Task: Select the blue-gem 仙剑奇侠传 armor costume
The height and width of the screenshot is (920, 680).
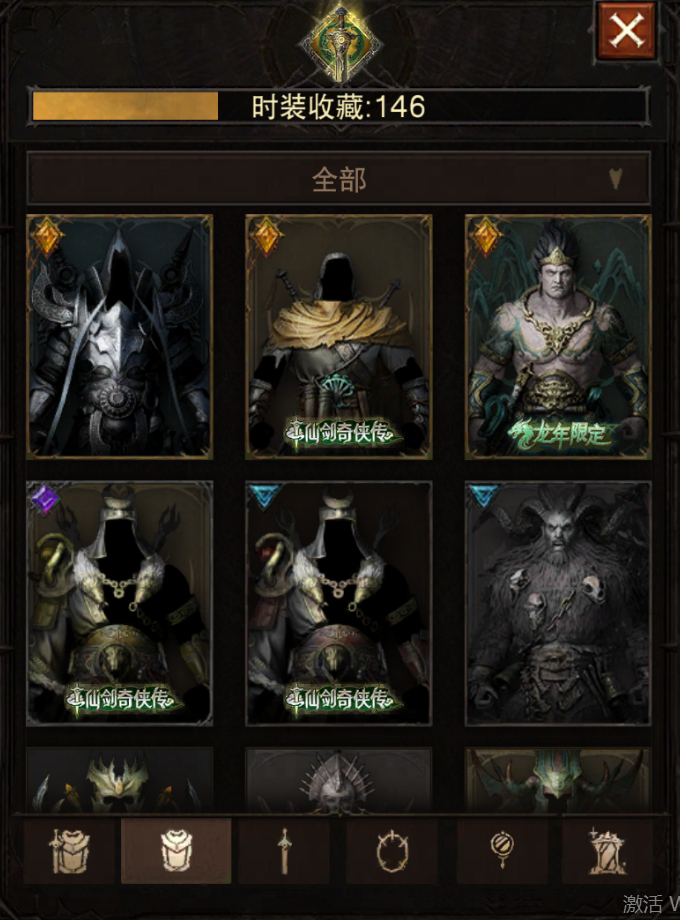Action: pos(338,603)
